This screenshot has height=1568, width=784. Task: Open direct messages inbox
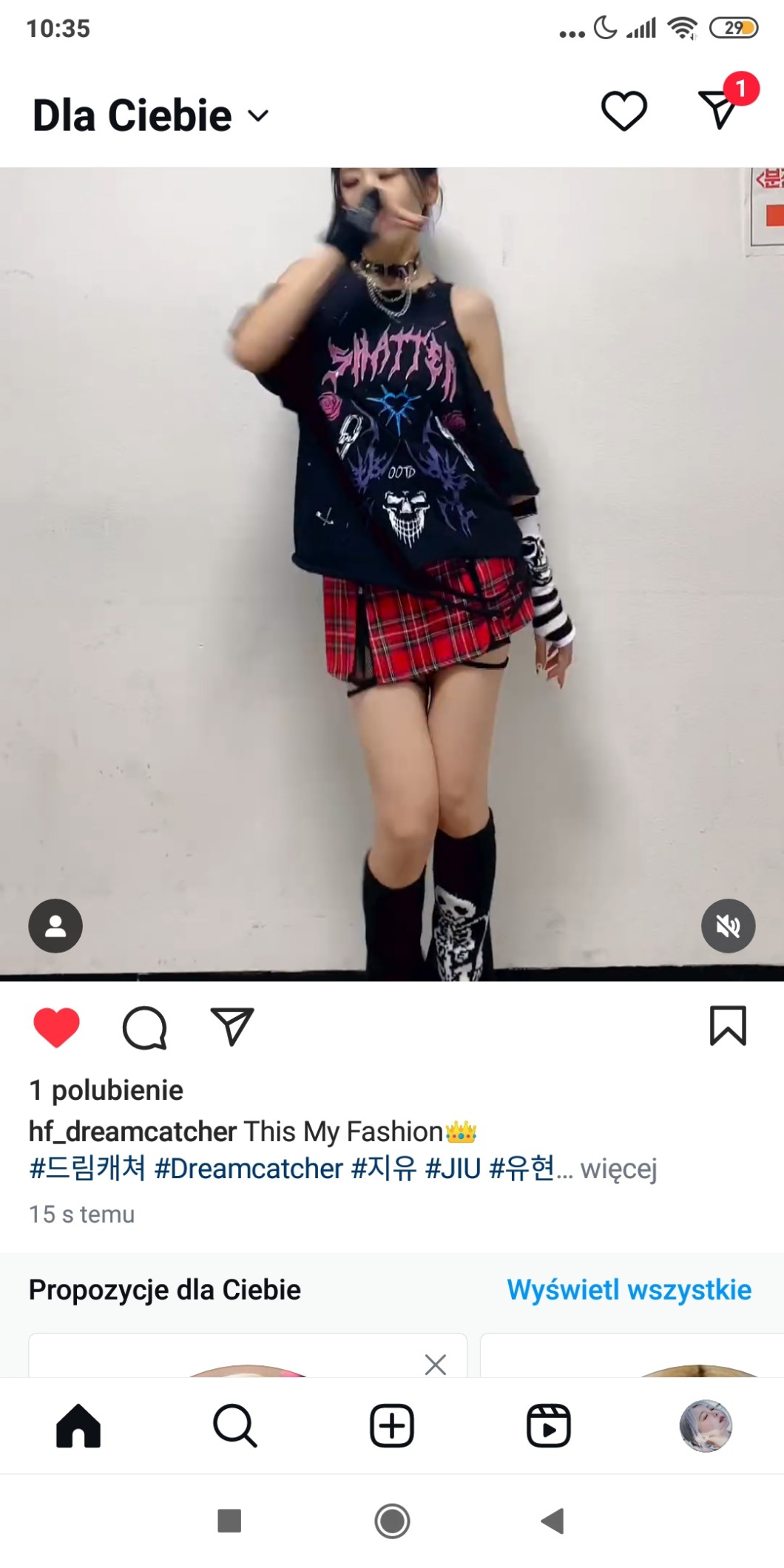pyautogui.click(x=719, y=109)
